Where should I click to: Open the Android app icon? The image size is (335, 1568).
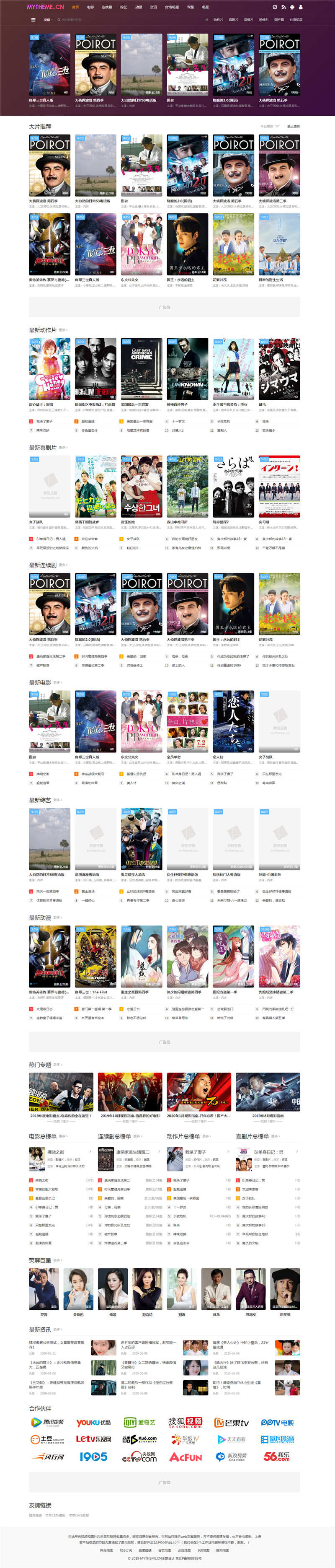(292, 7)
